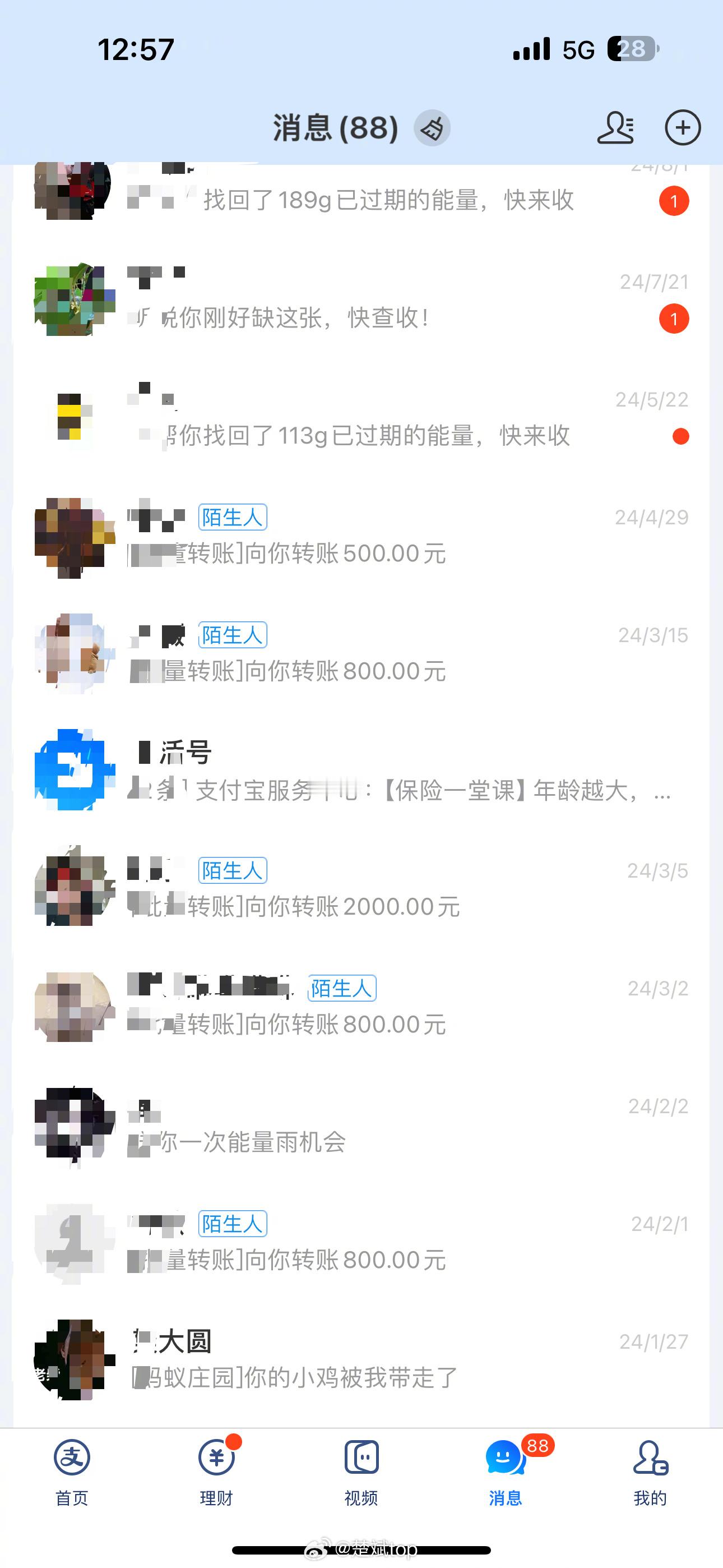Open the clean-up broom icon beside 消息
The height and width of the screenshot is (1568, 723).
coord(432,128)
